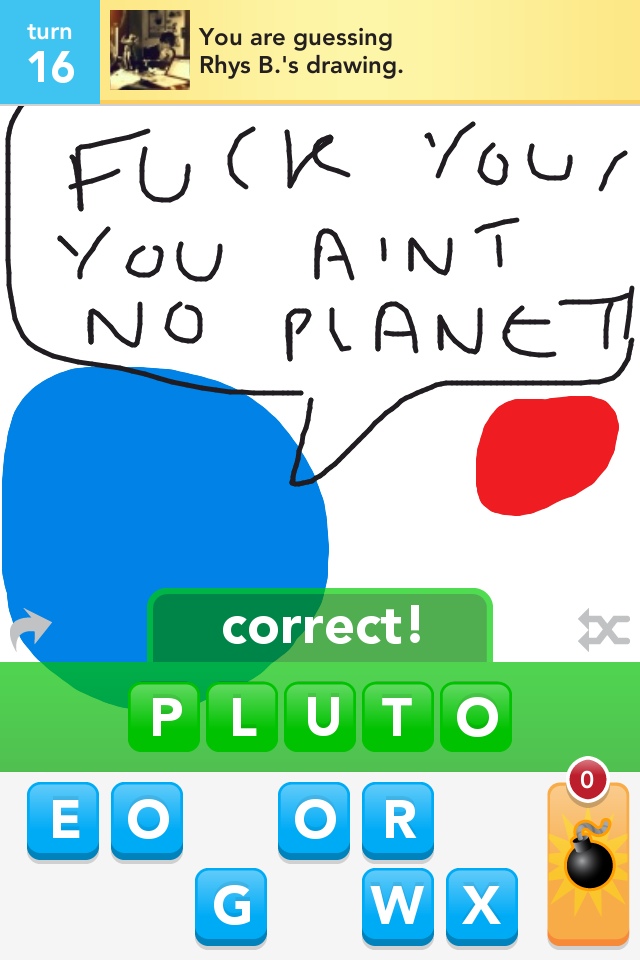
Task: Remove the P from the answer
Action: tap(164, 716)
